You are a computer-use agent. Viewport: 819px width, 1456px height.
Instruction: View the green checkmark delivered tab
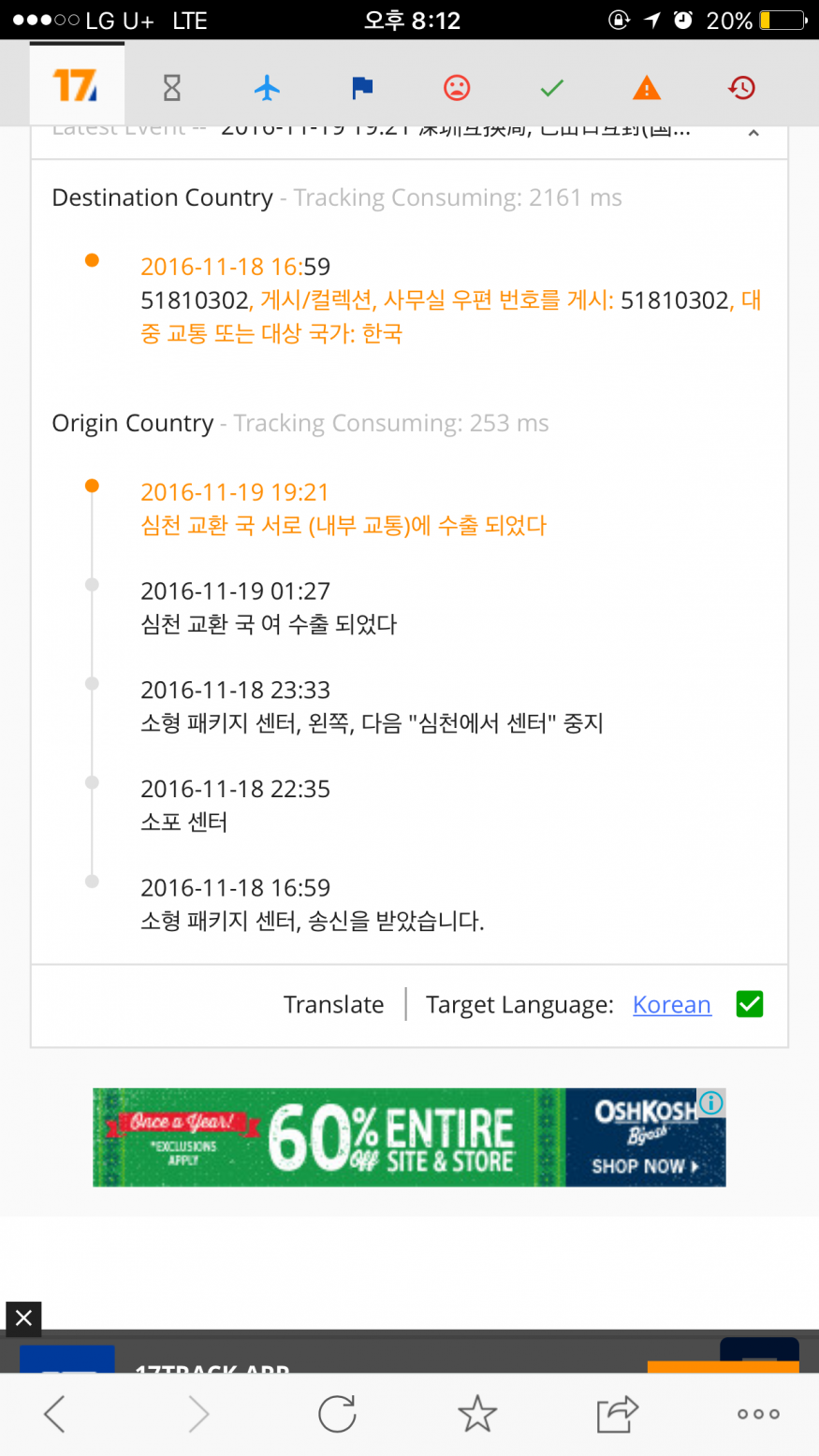[552, 88]
